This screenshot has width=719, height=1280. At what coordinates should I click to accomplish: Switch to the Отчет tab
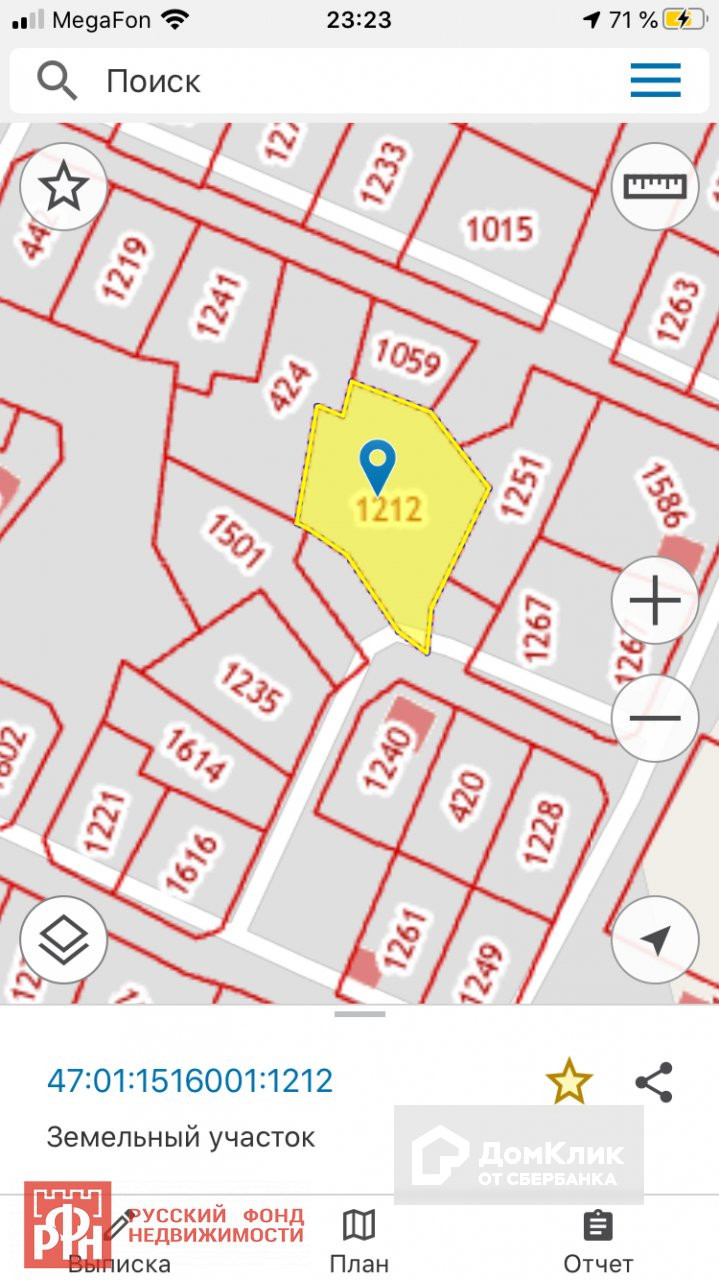click(598, 1242)
